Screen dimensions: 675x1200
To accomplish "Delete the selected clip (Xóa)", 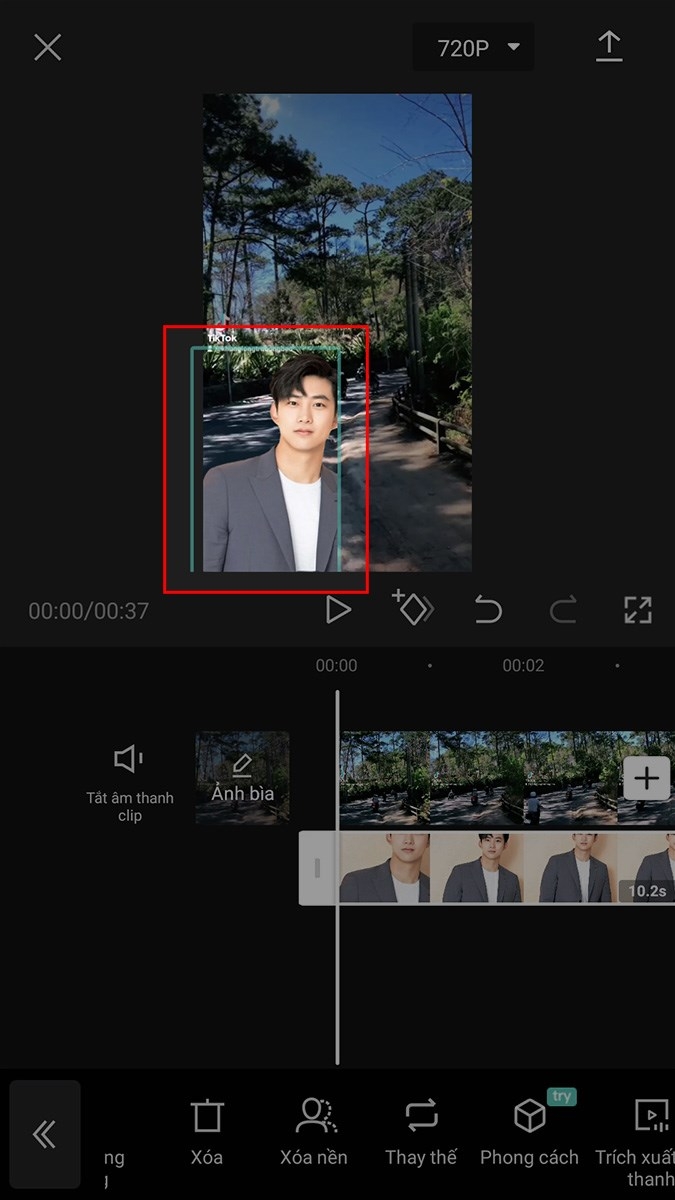I will point(207,1133).
